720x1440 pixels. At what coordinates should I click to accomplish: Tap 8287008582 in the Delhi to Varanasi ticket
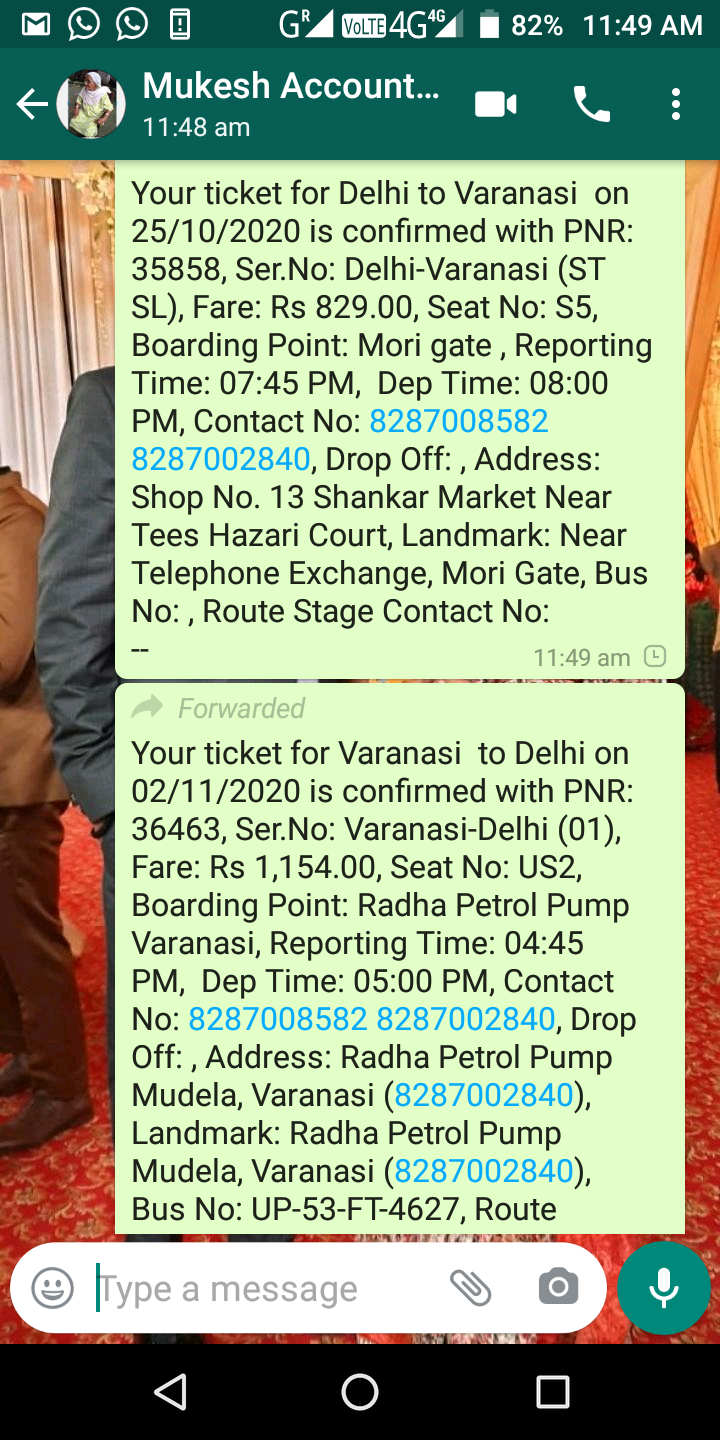(x=459, y=421)
